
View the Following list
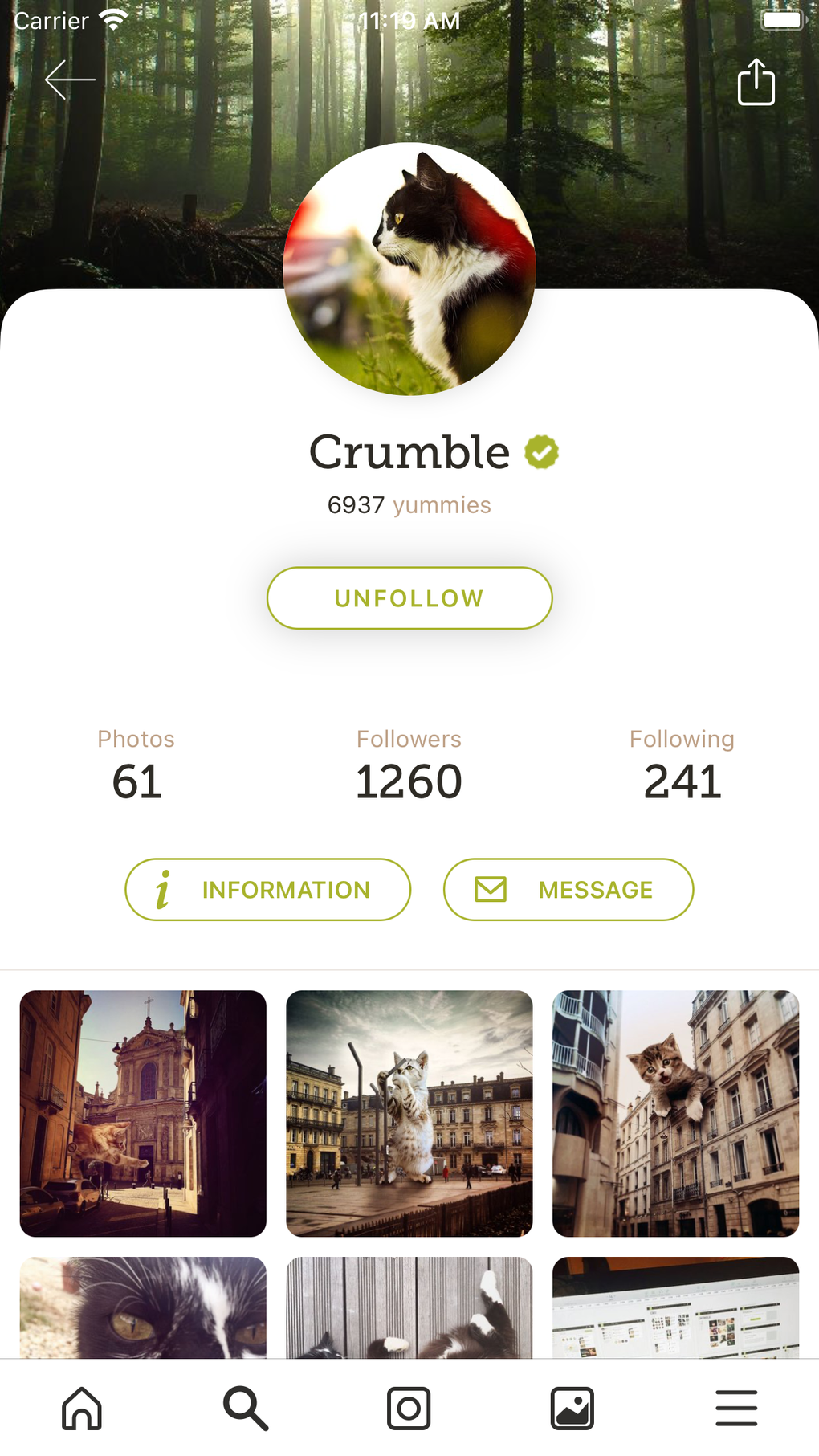[682, 765]
